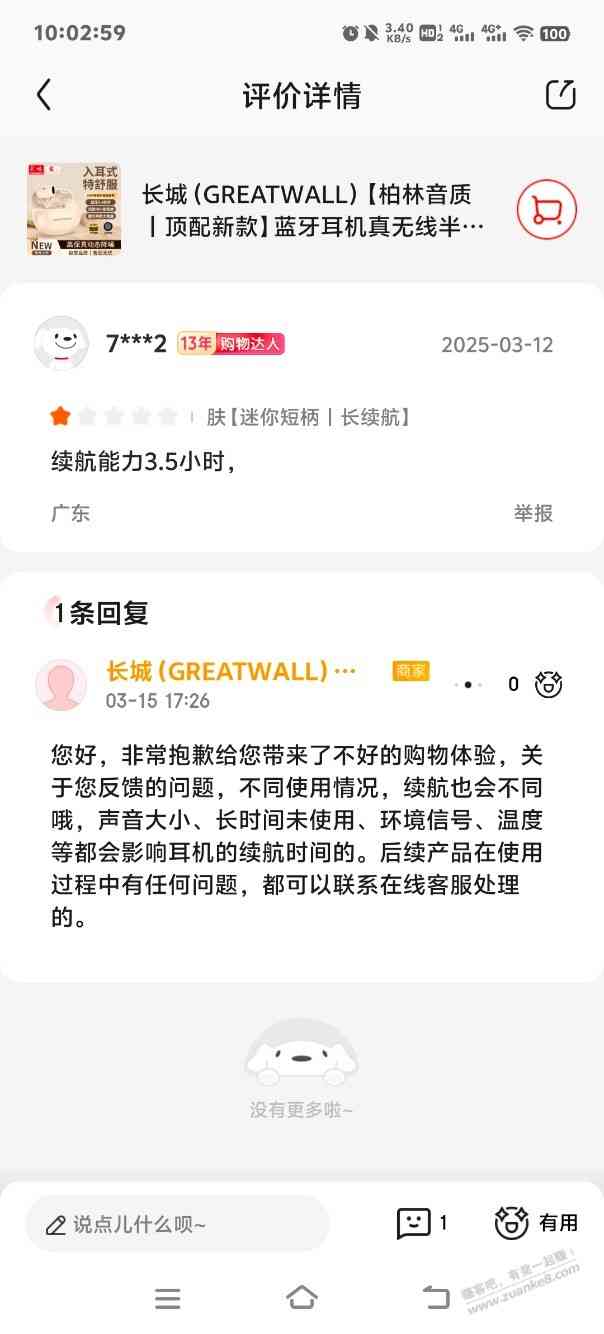Image resolution: width=604 pixels, height=1334 pixels.
Task: Open reviewer 7***2's profile avatar
Action: click(61, 344)
